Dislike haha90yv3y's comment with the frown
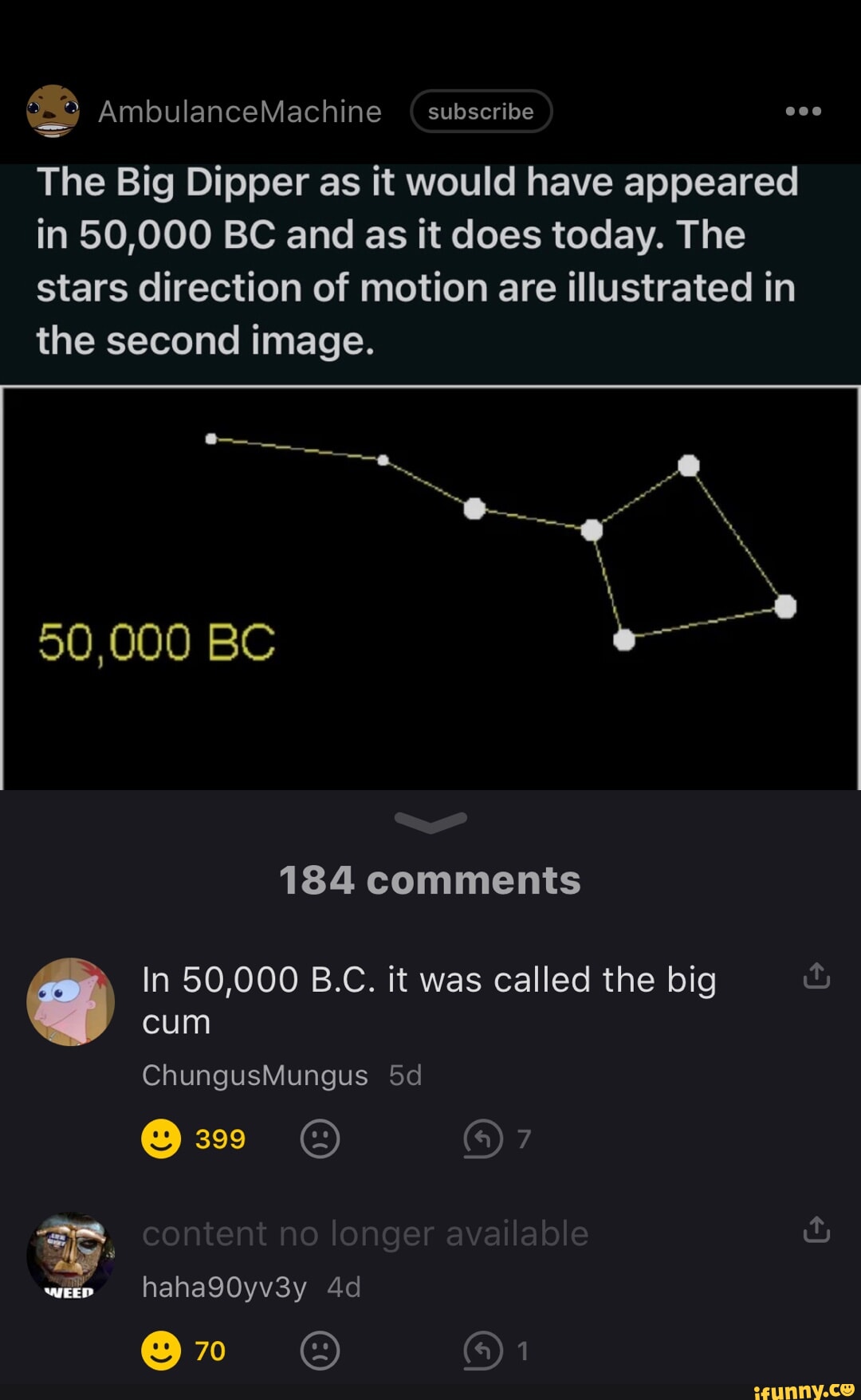Screen dimensions: 861x1400 tap(320, 1351)
